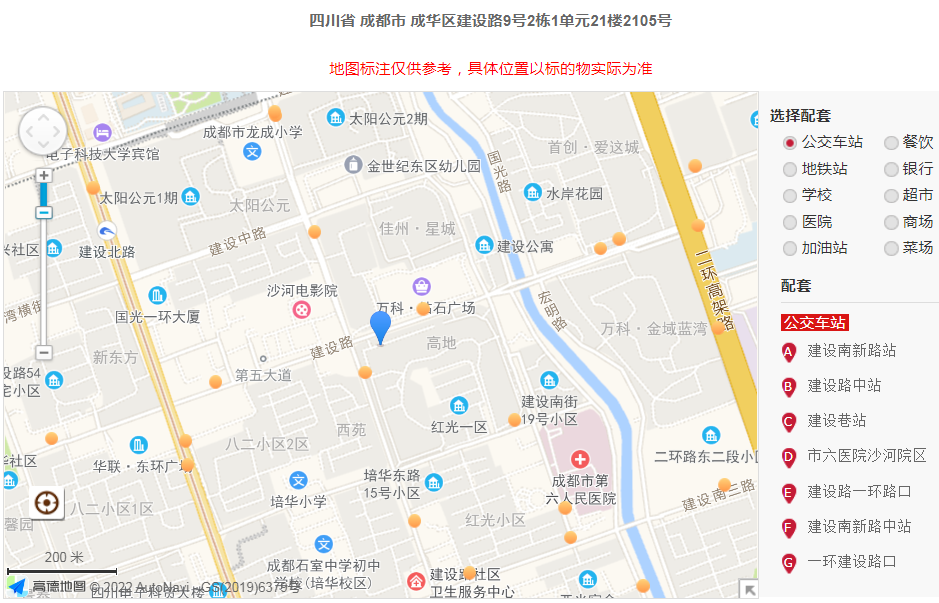Image resolution: width=939 pixels, height=603 pixels.
Task: Zoom out the map with minus button
Action: pos(44,352)
